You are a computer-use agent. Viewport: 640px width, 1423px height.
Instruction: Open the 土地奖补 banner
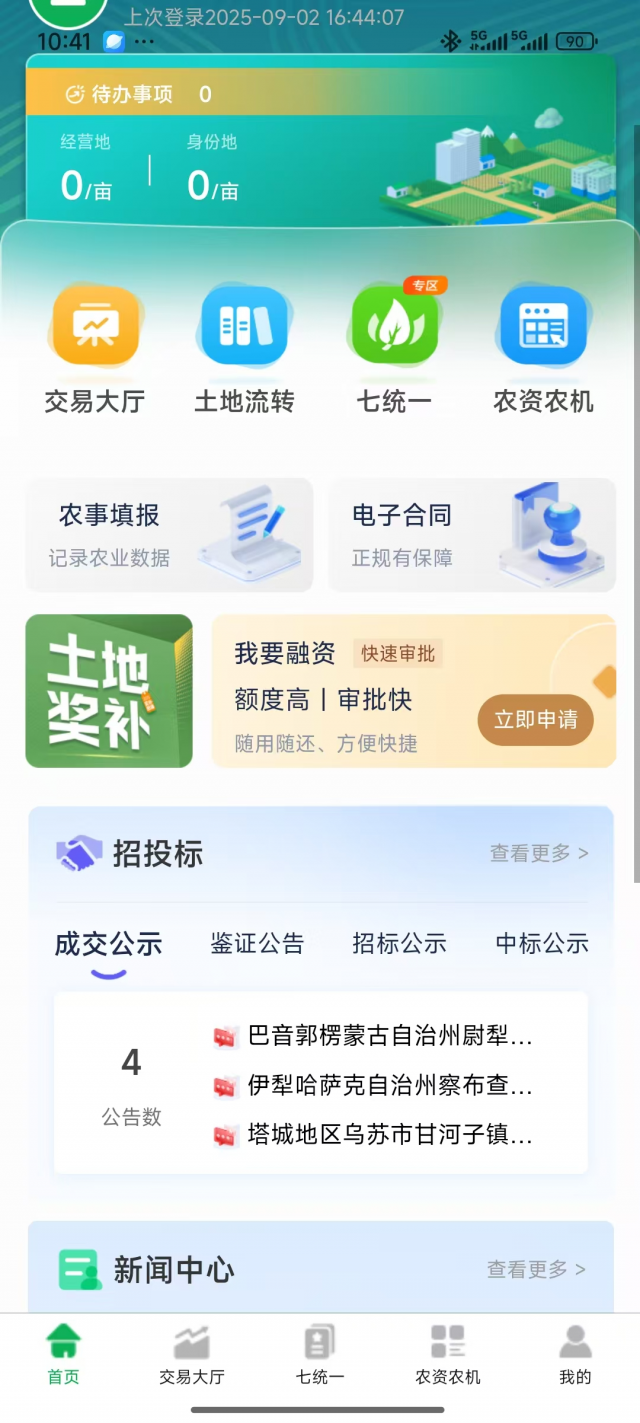[109, 691]
